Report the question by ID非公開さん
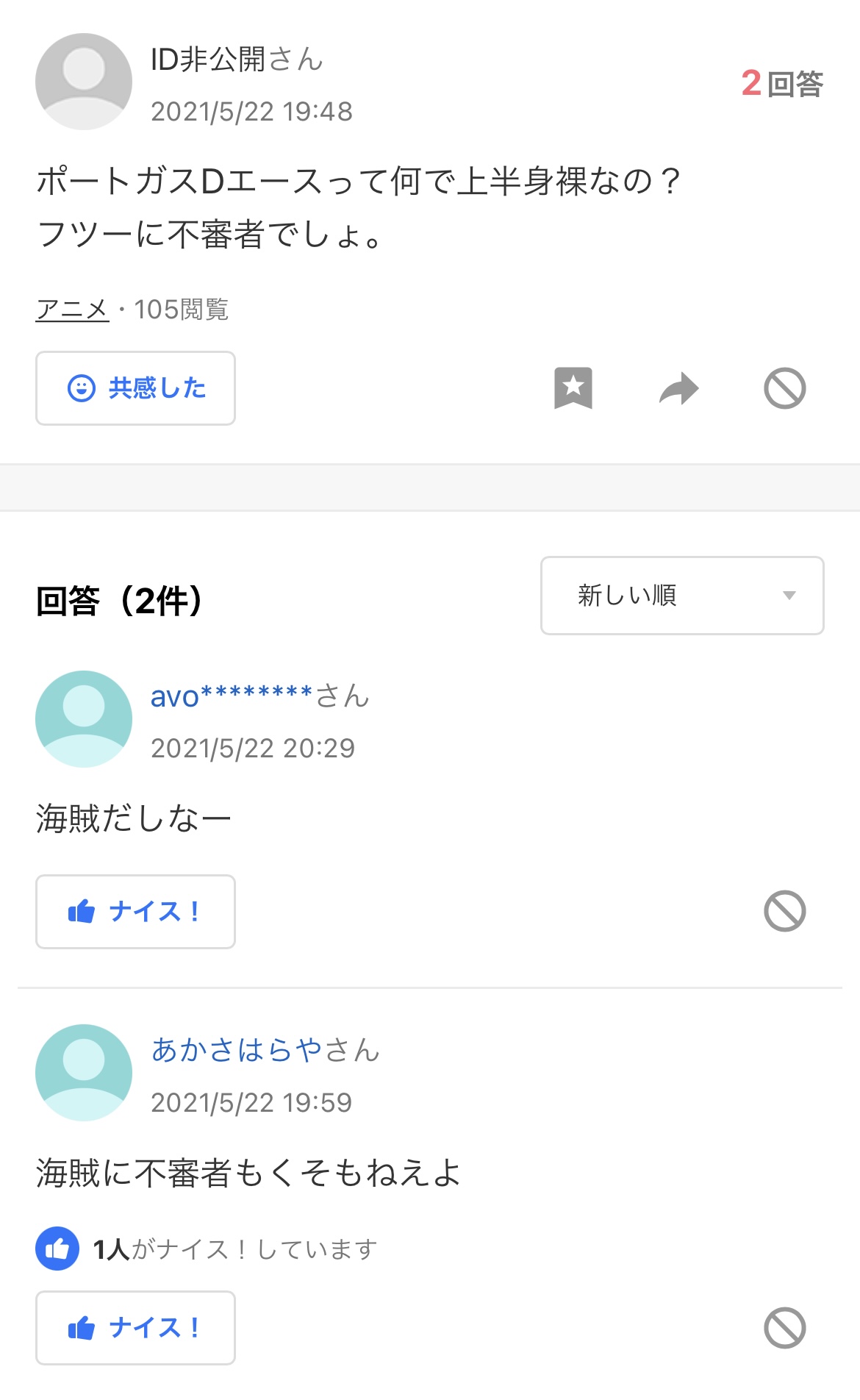 pos(785,388)
